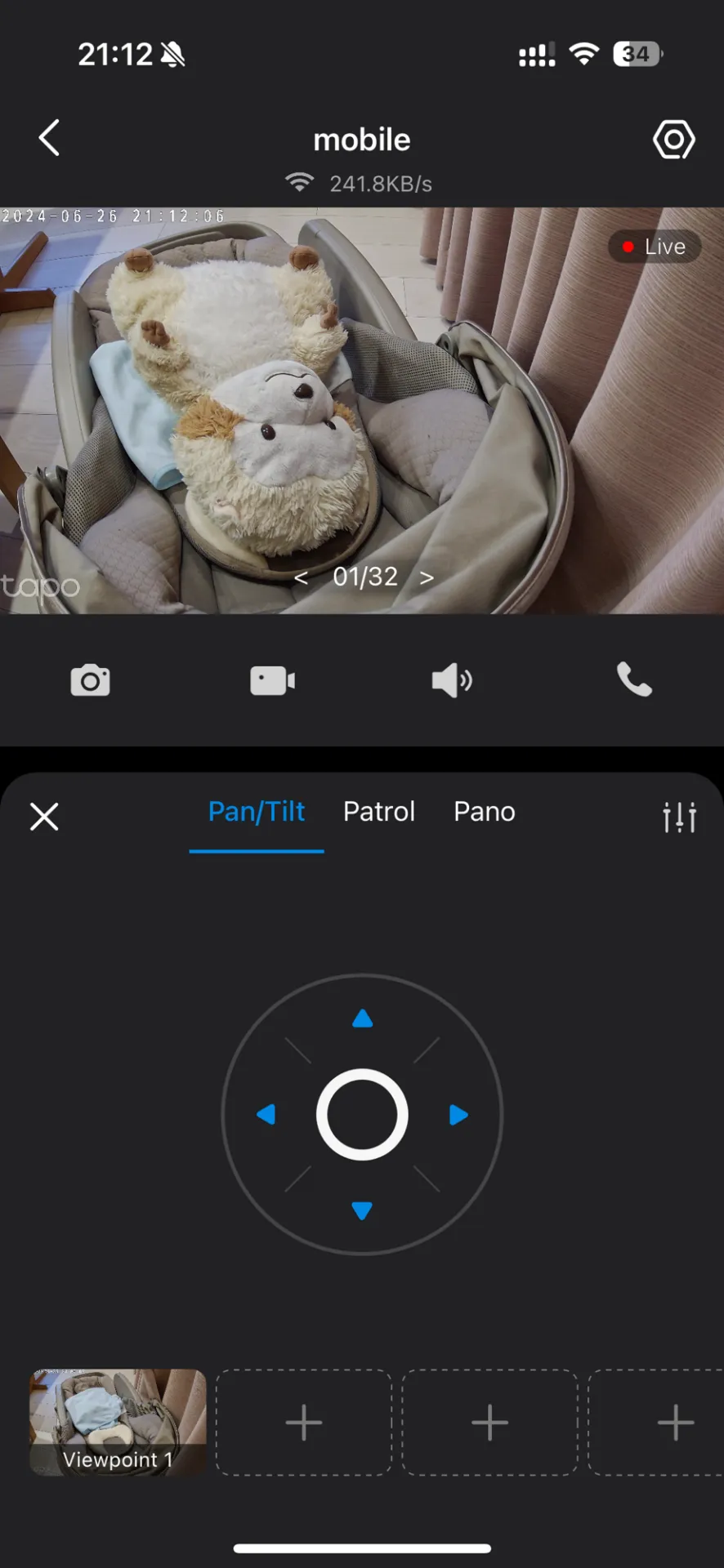This screenshot has height=1568, width=724.
Task: Open camera settings gear icon
Action: pyautogui.click(x=673, y=140)
